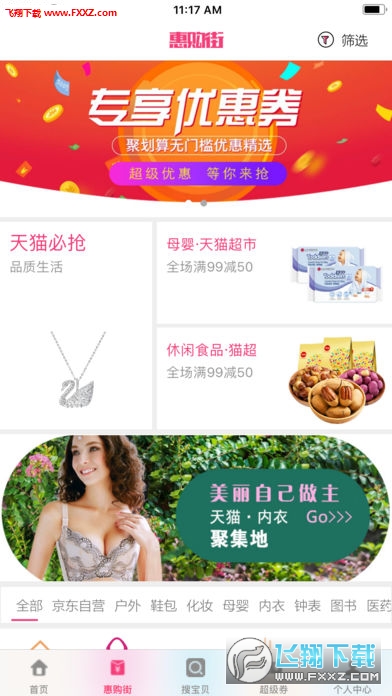
Task: Switch to the 化妆 category tab
Action: point(199,605)
